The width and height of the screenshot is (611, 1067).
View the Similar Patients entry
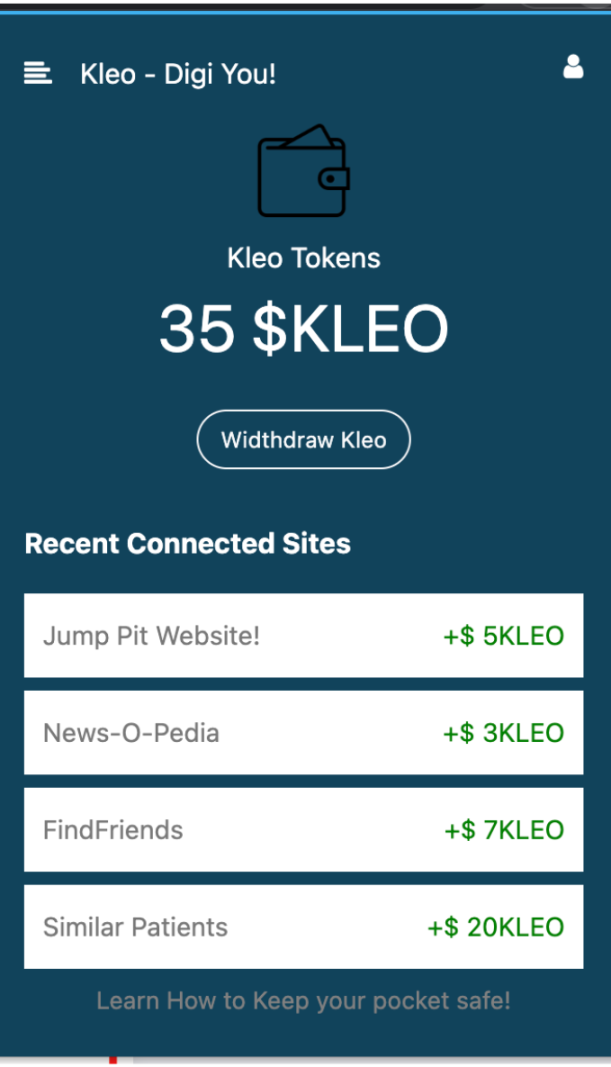pos(303,926)
